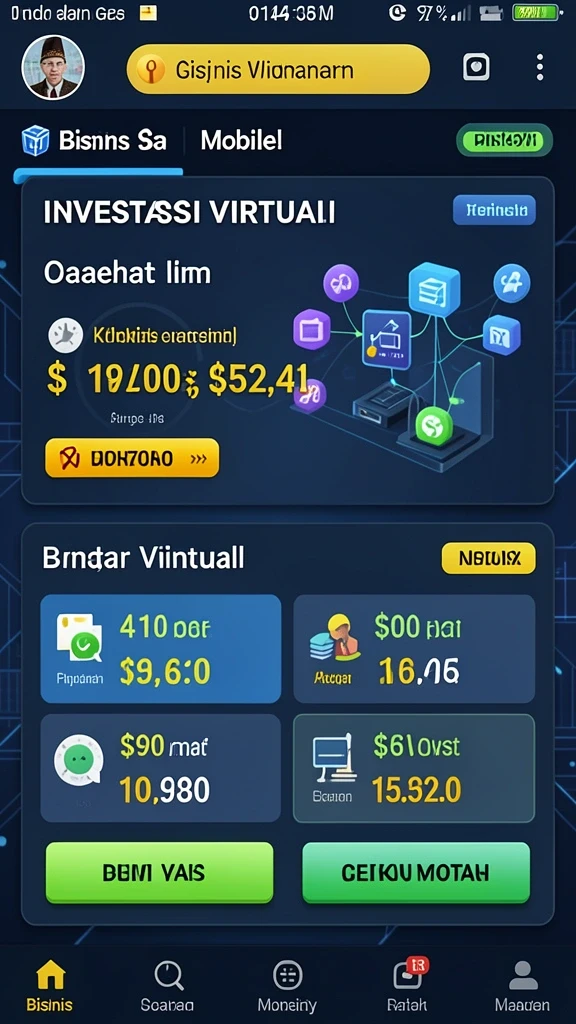Tap the blue button on Investassi Virtuali card
Viewport: 576px width, 1024px height.
pos(494,210)
